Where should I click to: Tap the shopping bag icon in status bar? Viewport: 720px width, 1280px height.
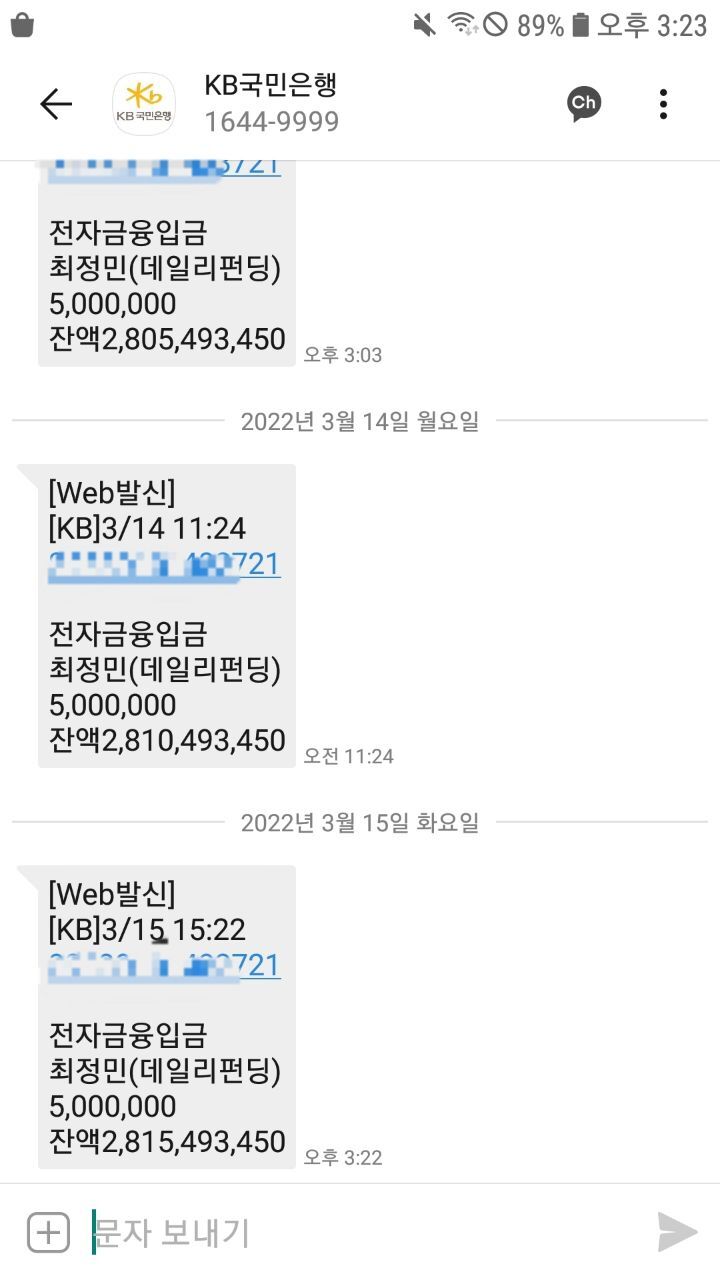(25, 28)
